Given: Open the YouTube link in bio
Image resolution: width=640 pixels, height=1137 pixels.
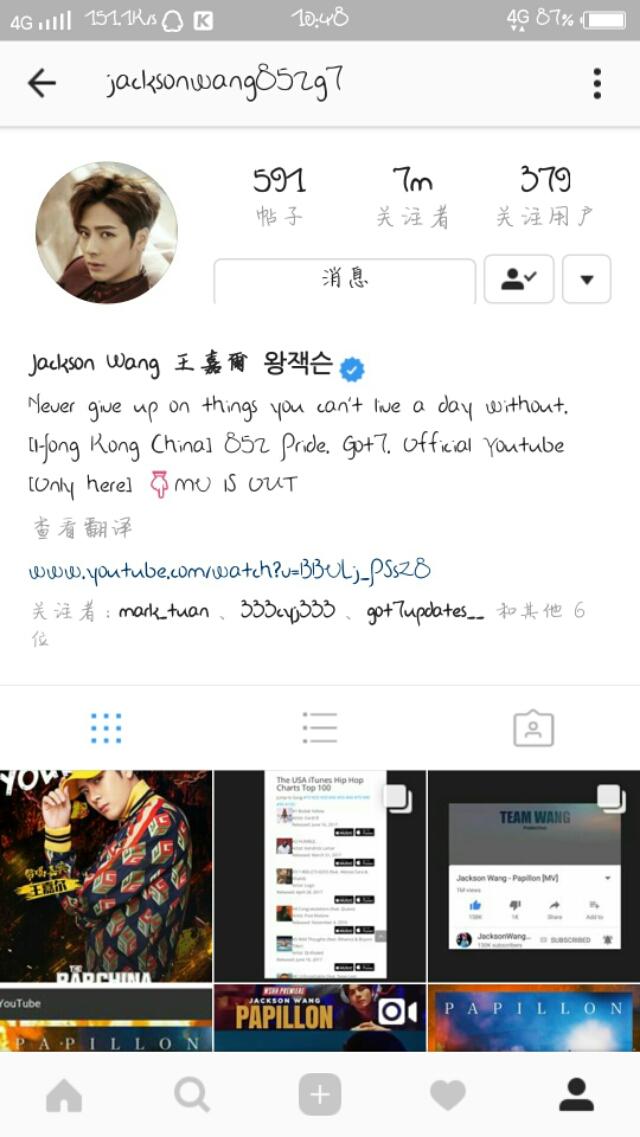Looking at the screenshot, I should (230, 570).
